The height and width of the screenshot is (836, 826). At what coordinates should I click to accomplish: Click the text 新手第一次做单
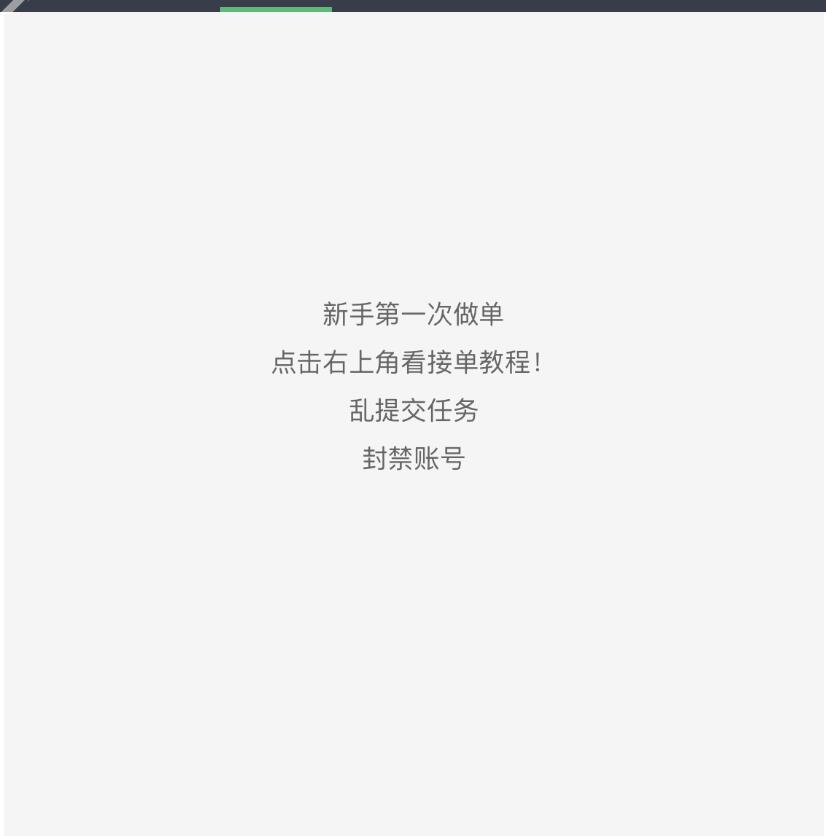point(413,314)
